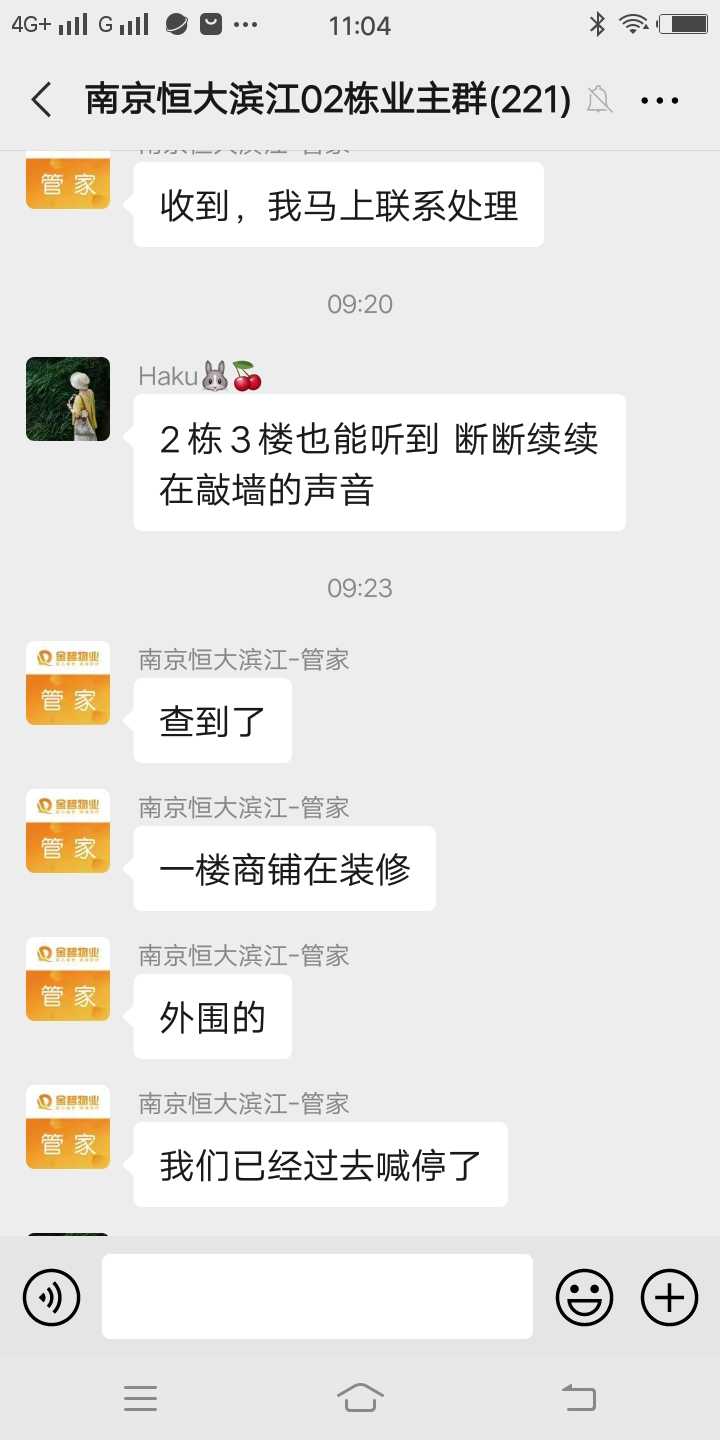
Task: Open the three-dot chat info menu
Action: coord(660,100)
